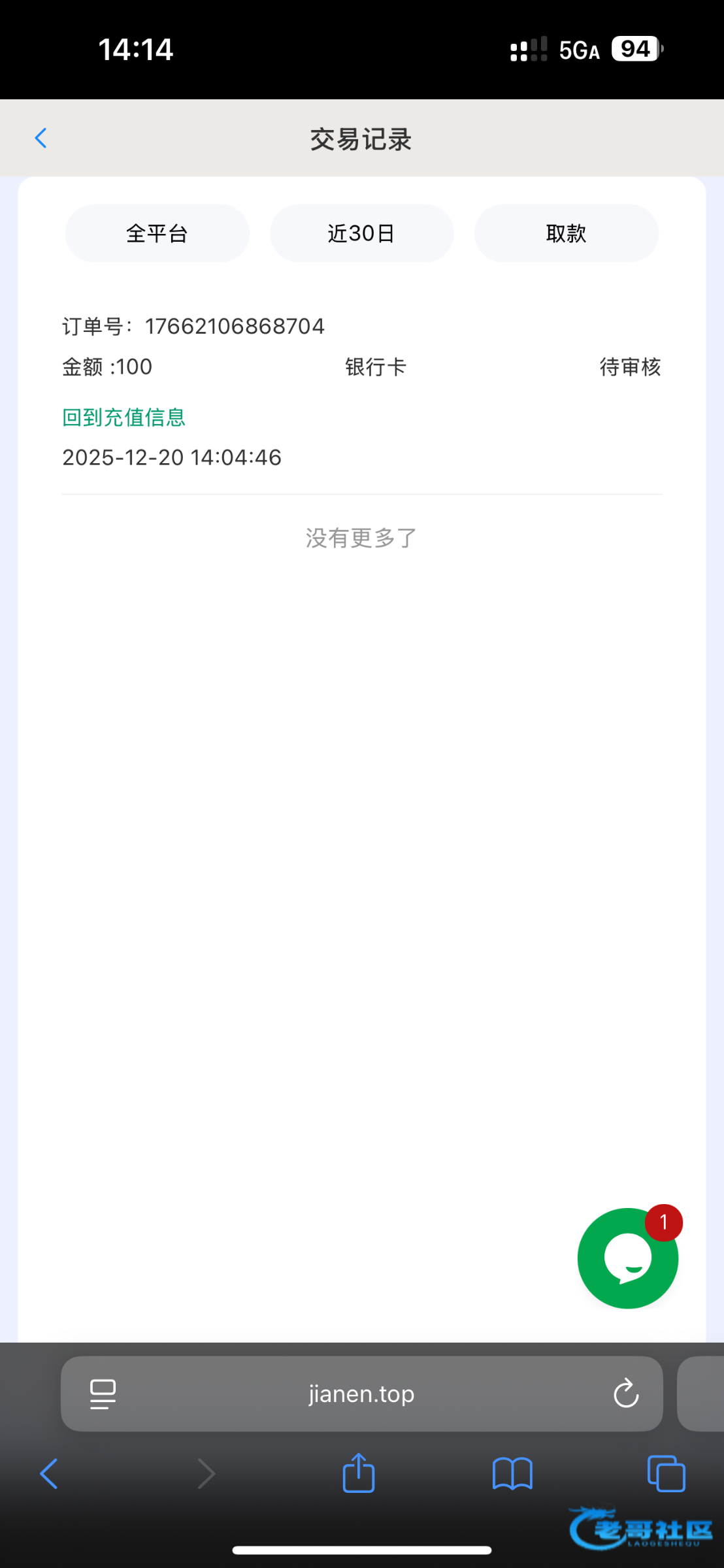Image resolution: width=724 pixels, height=1568 pixels.
Task: Go back from 交易记录 page
Action: click(x=41, y=139)
